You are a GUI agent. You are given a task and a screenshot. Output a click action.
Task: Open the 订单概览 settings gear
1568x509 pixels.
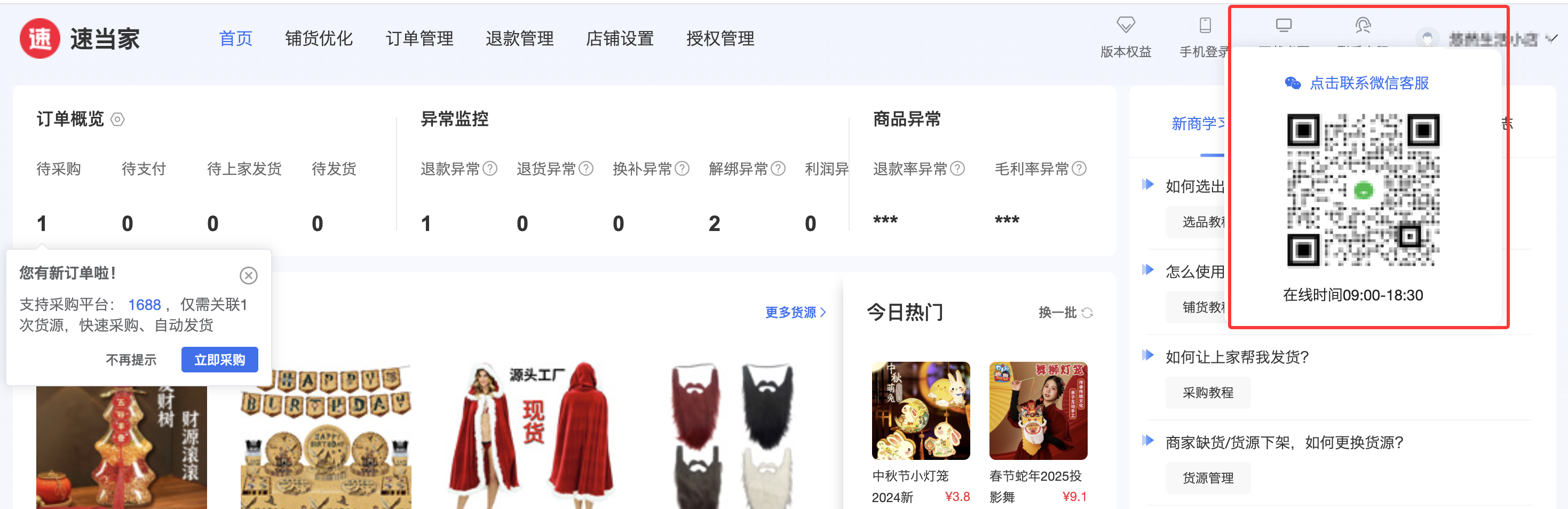[117, 120]
